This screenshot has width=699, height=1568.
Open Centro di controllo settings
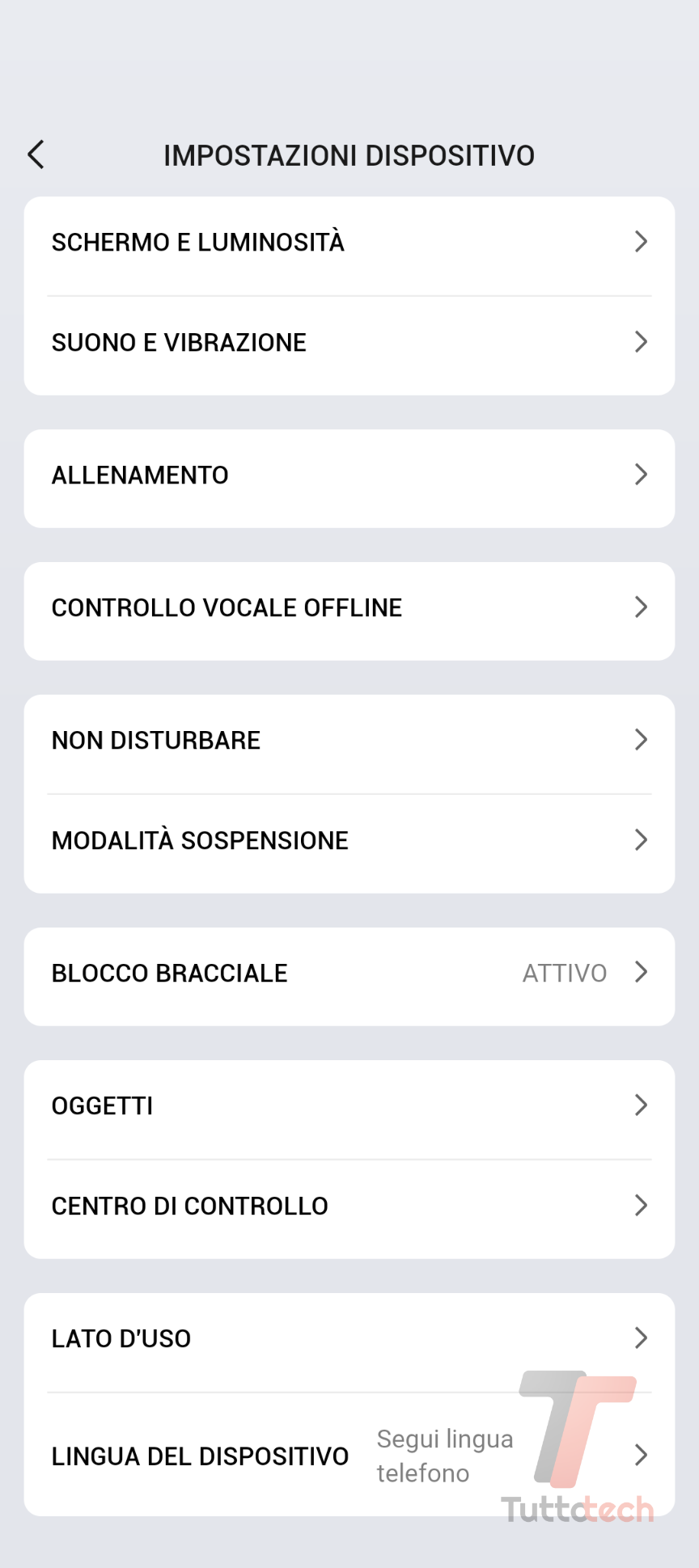click(x=349, y=1207)
